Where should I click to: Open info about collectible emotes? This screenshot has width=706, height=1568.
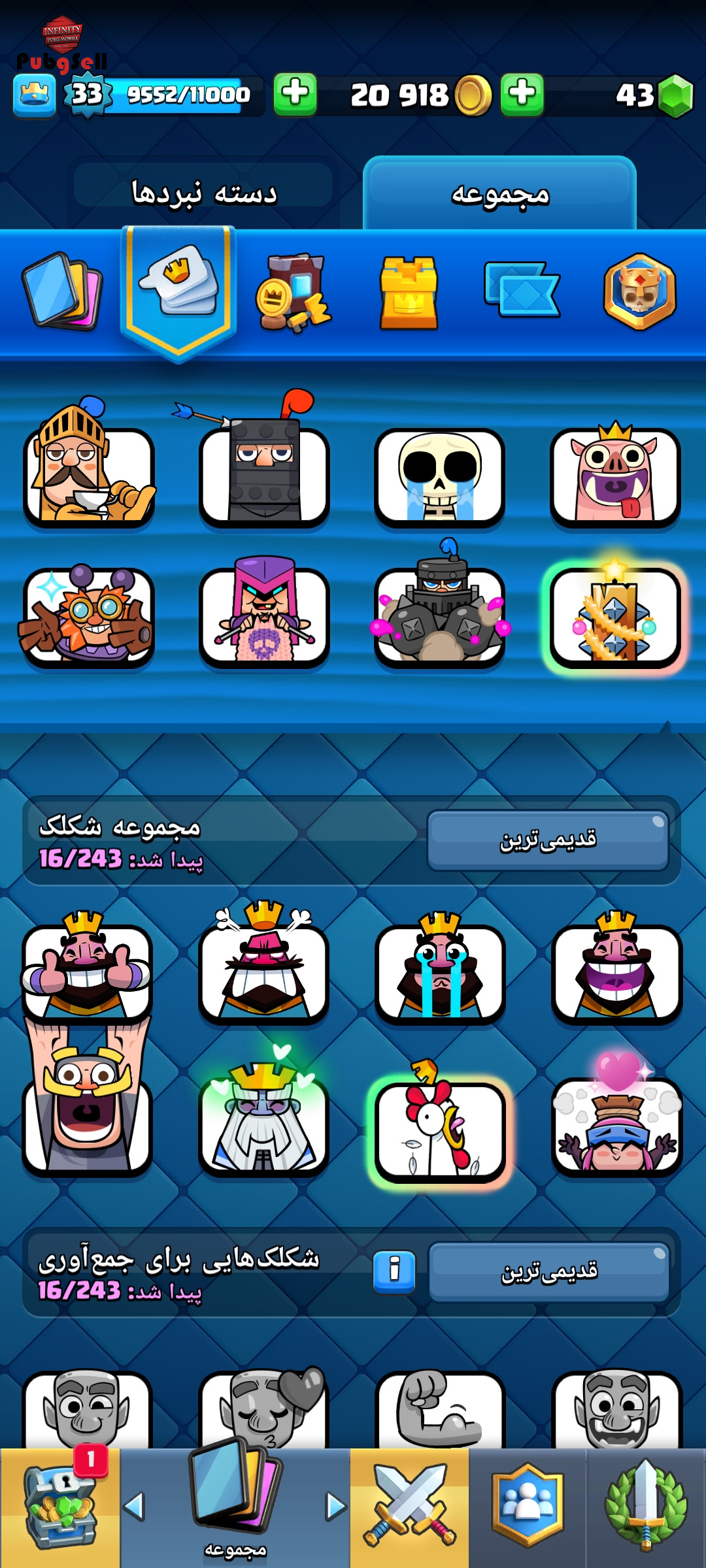(x=394, y=1271)
